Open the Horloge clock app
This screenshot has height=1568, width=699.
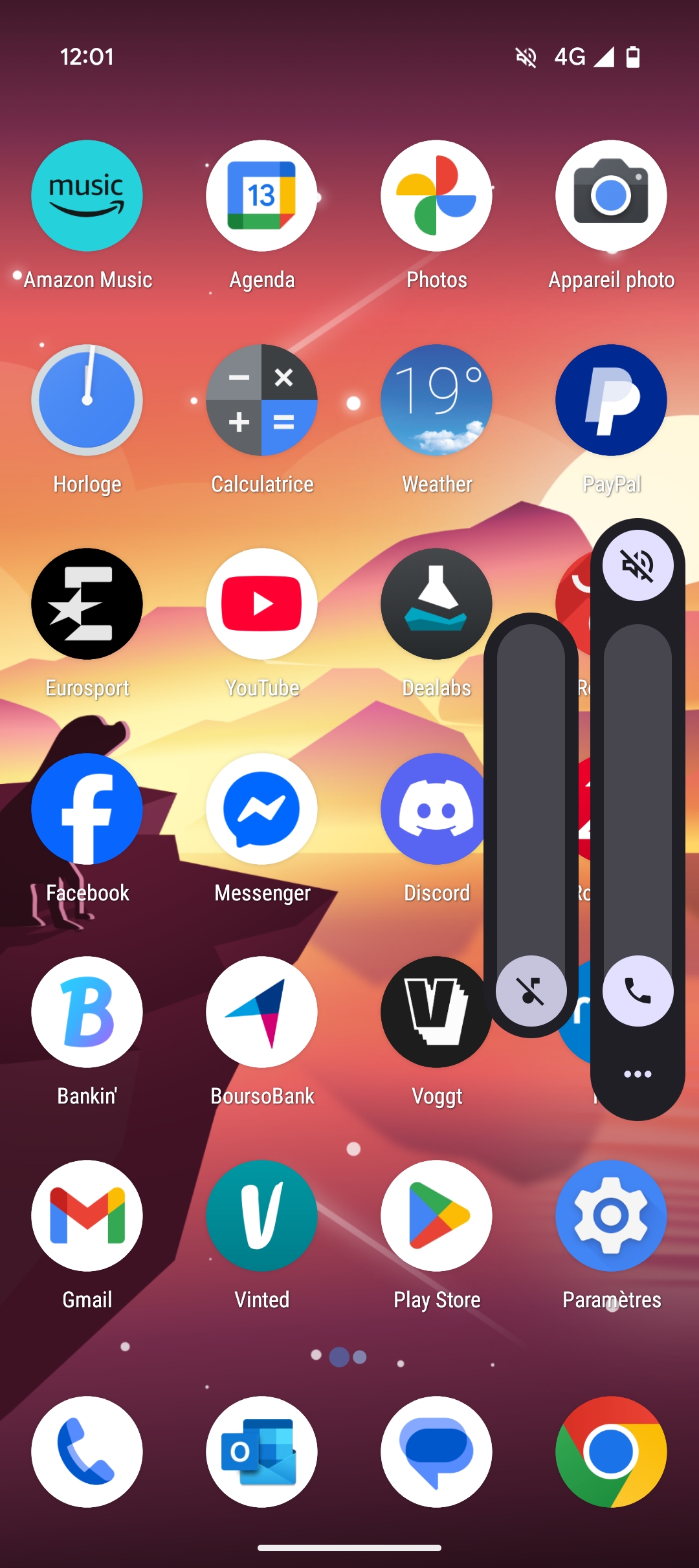tap(87, 400)
